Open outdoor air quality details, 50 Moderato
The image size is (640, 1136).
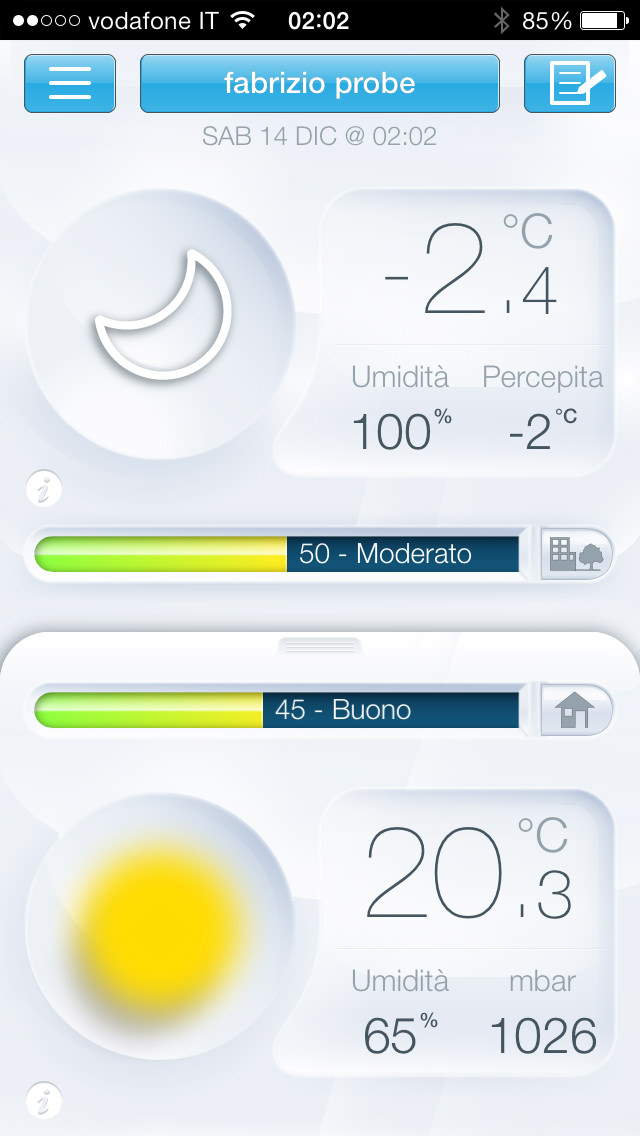click(277, 554)
